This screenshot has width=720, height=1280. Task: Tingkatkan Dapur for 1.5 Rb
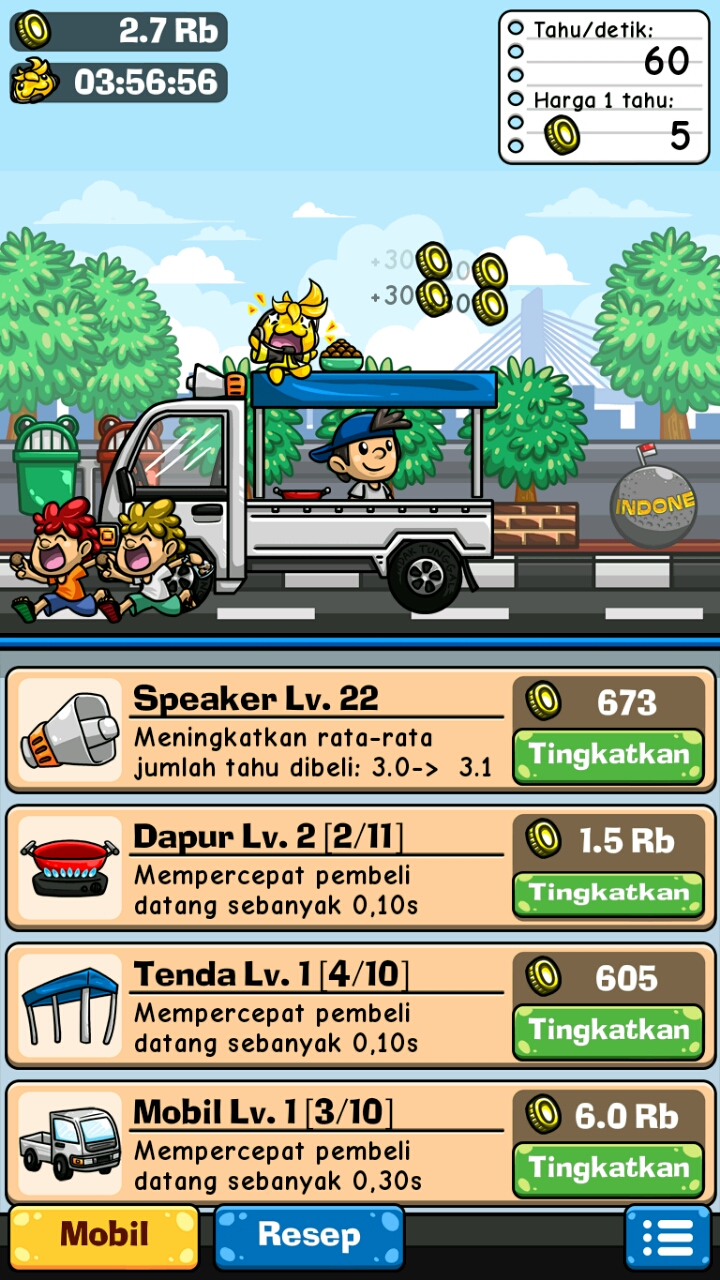[608, 893]
